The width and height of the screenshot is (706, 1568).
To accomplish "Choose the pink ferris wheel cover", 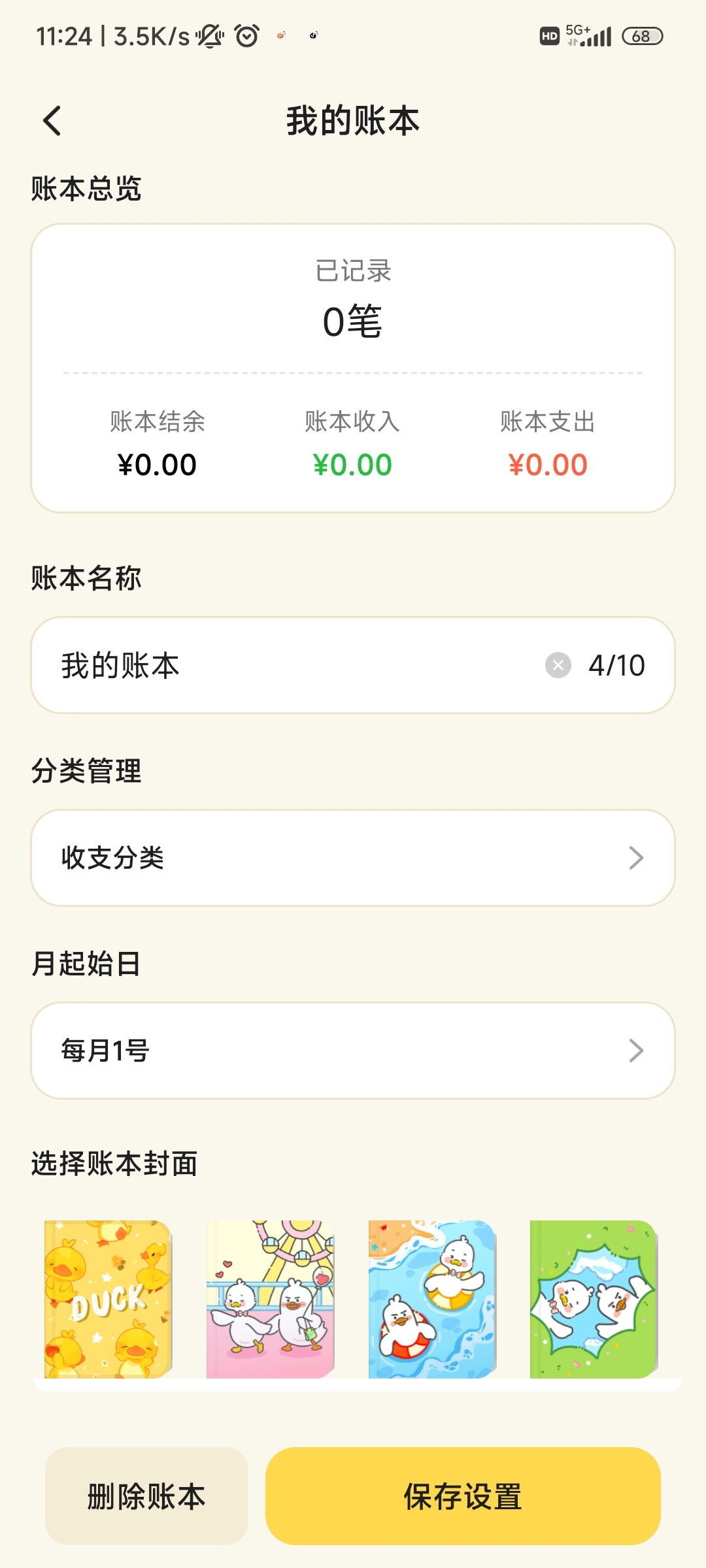I will coord(270,1299).
